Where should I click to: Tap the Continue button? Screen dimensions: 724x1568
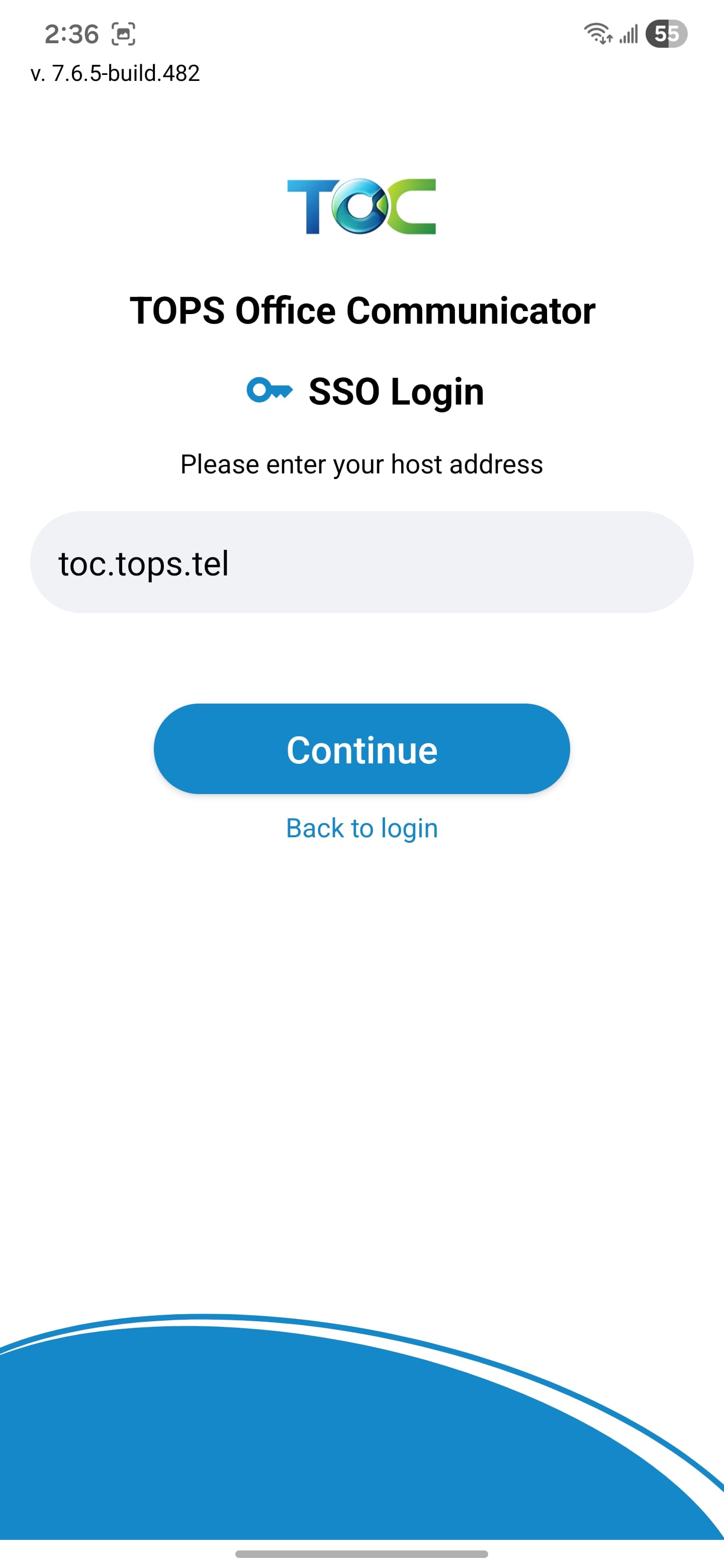(361, 749)
